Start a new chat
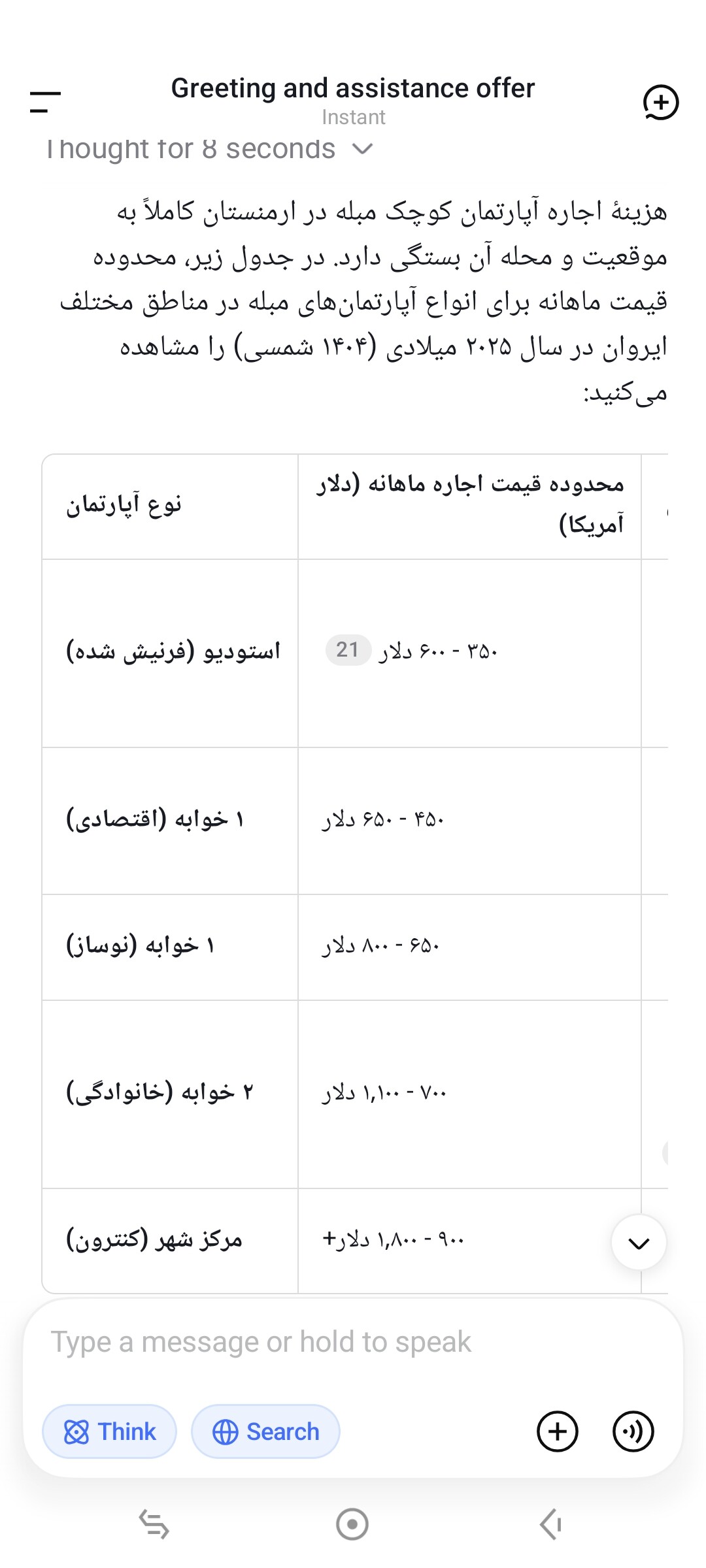The height and width of the screenshot is (1568, 706). (x=661, y=103)
